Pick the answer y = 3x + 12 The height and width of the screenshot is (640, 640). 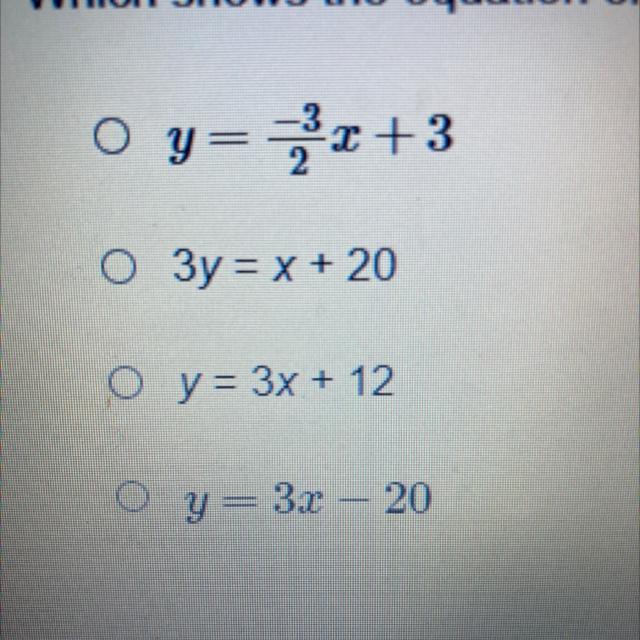(124, 383)
